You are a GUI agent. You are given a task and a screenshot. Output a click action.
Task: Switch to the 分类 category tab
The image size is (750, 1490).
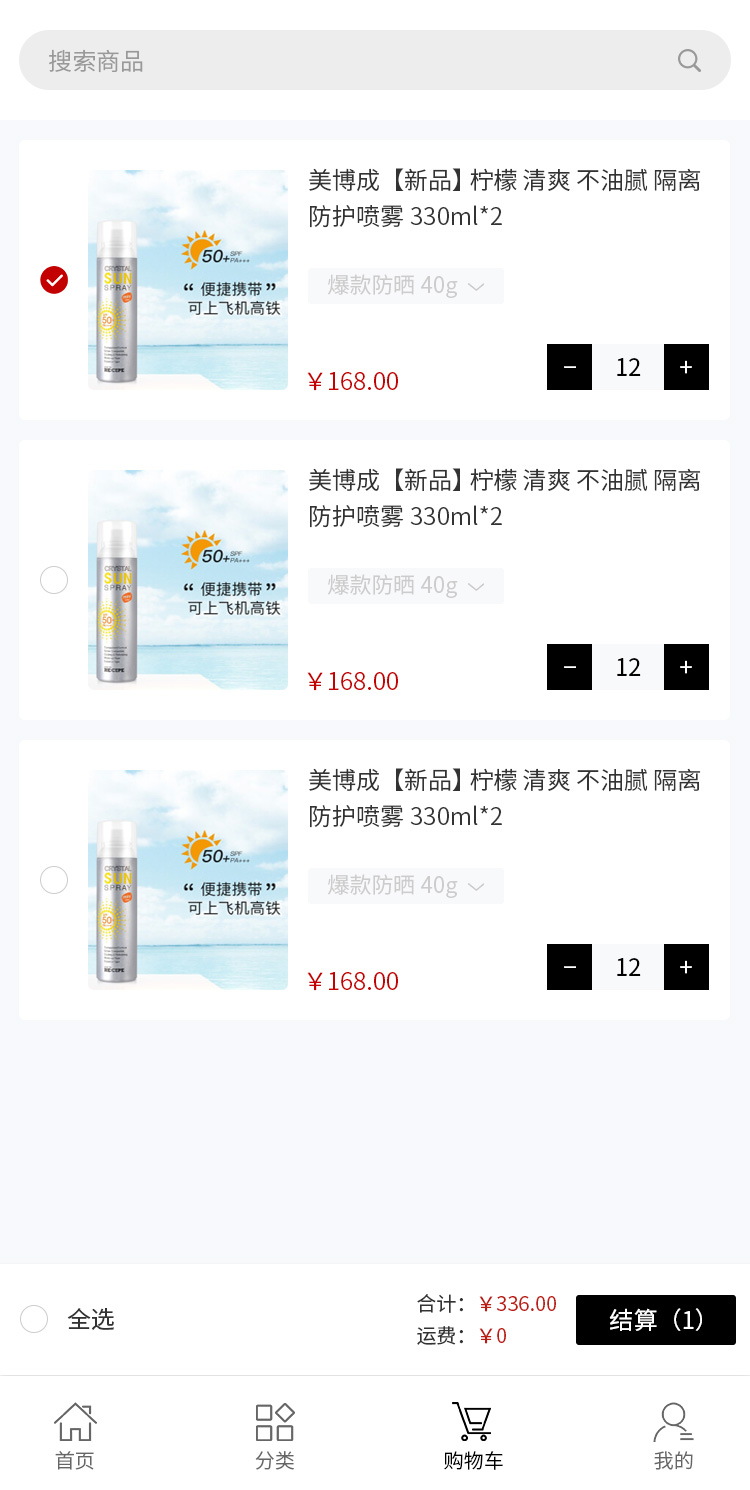coord(275,1436)
